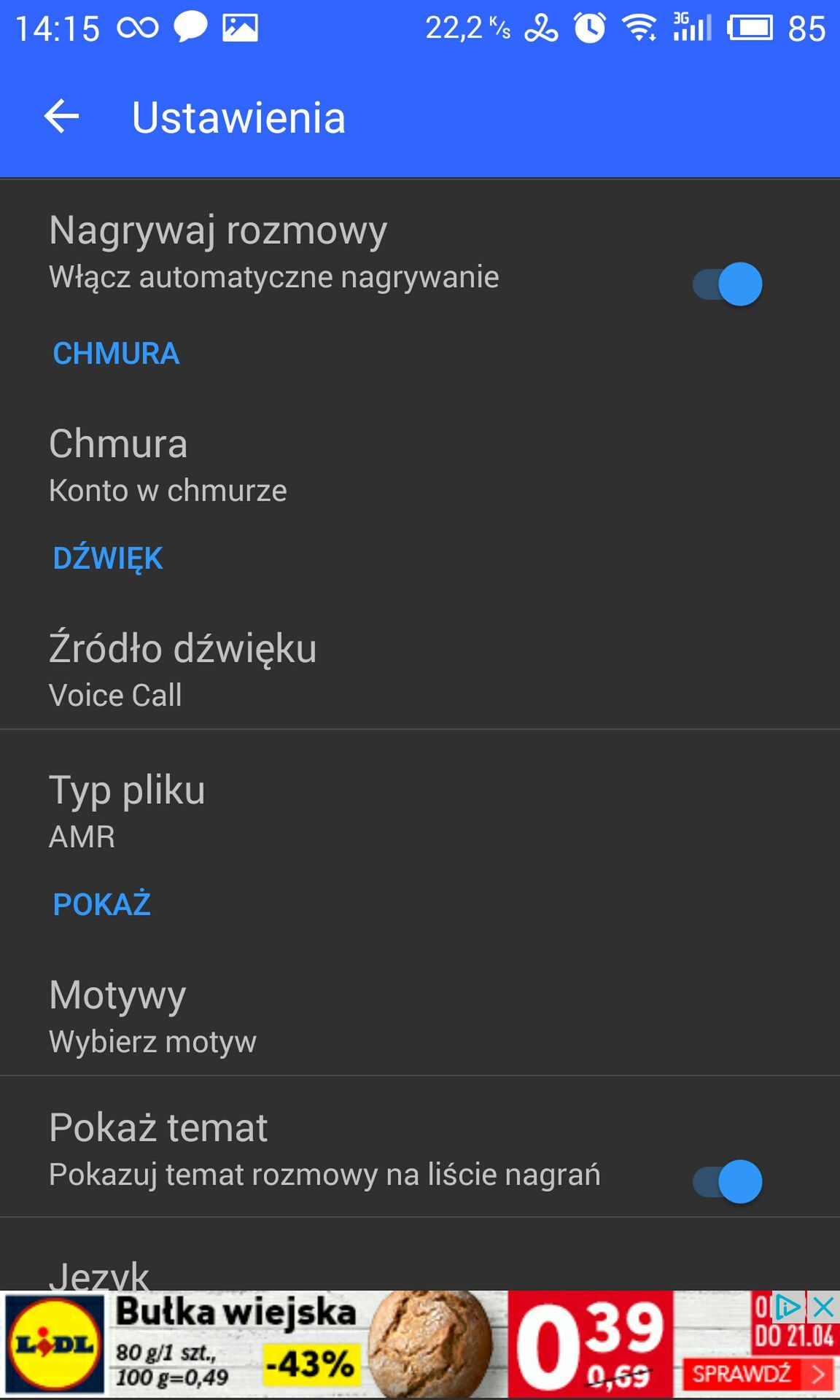Close the Lidl ad banner
Viewport: 840px width, 1400px height.
coord(823,1307)
